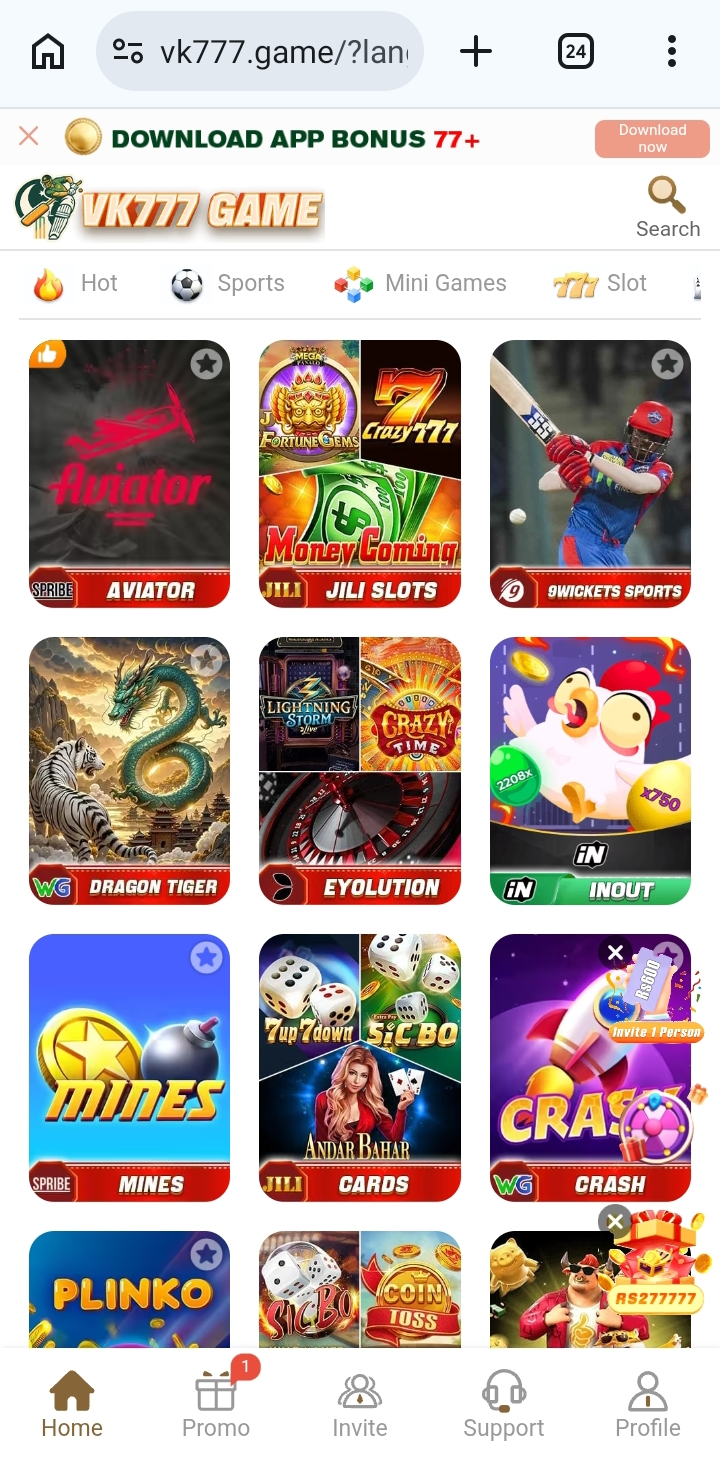Open the JILI Cards tile

pos(360,1067)
